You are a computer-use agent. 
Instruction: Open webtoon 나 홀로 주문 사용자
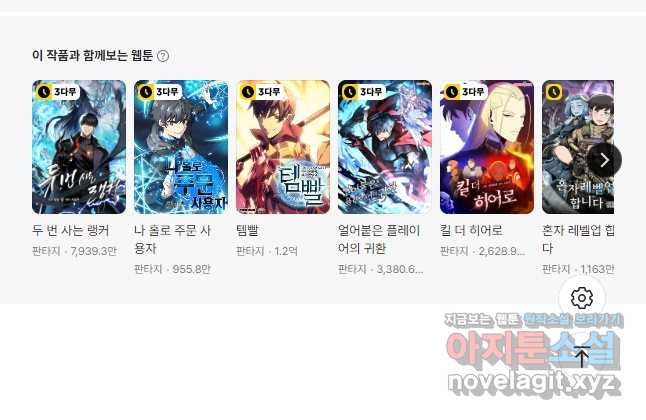click(181, 147)
